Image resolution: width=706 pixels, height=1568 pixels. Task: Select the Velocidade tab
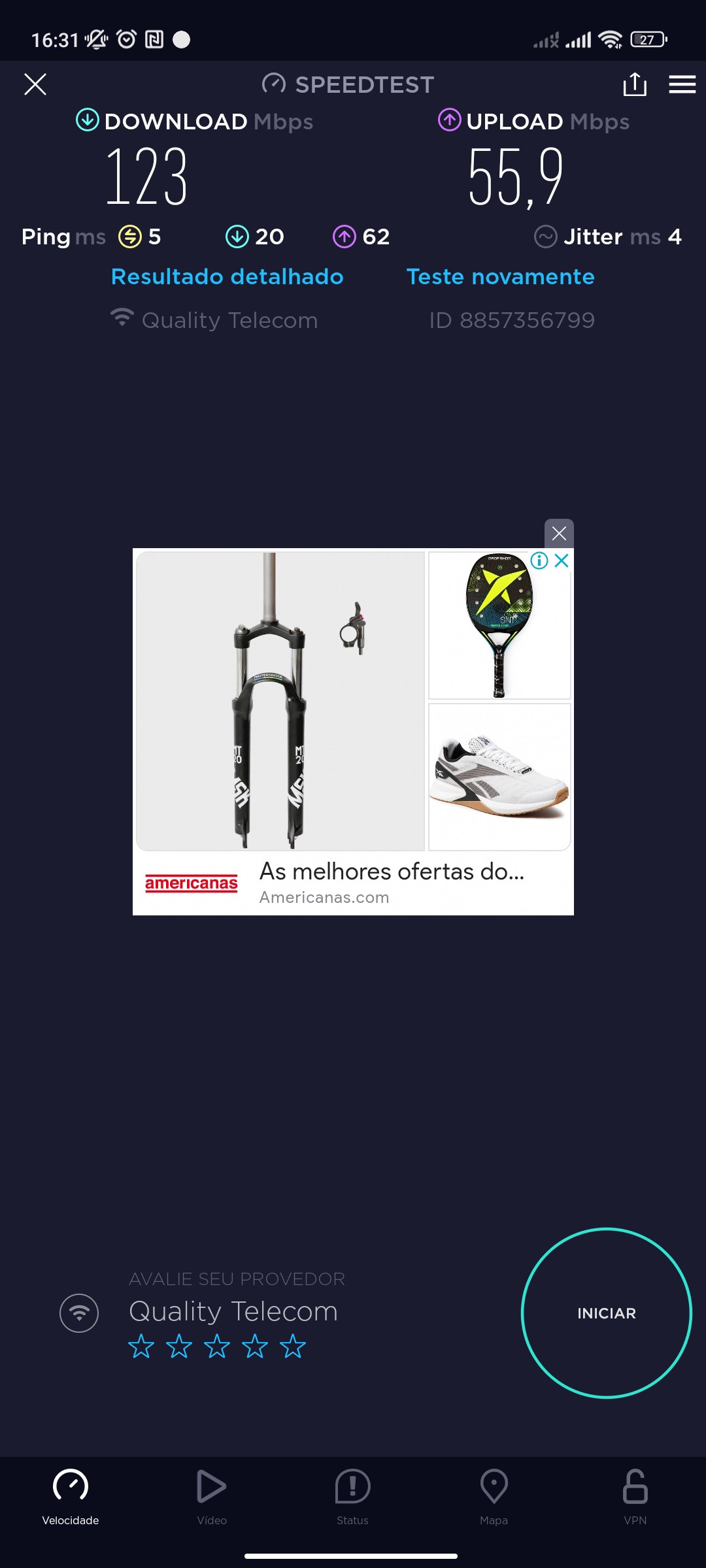(71, 1496)
